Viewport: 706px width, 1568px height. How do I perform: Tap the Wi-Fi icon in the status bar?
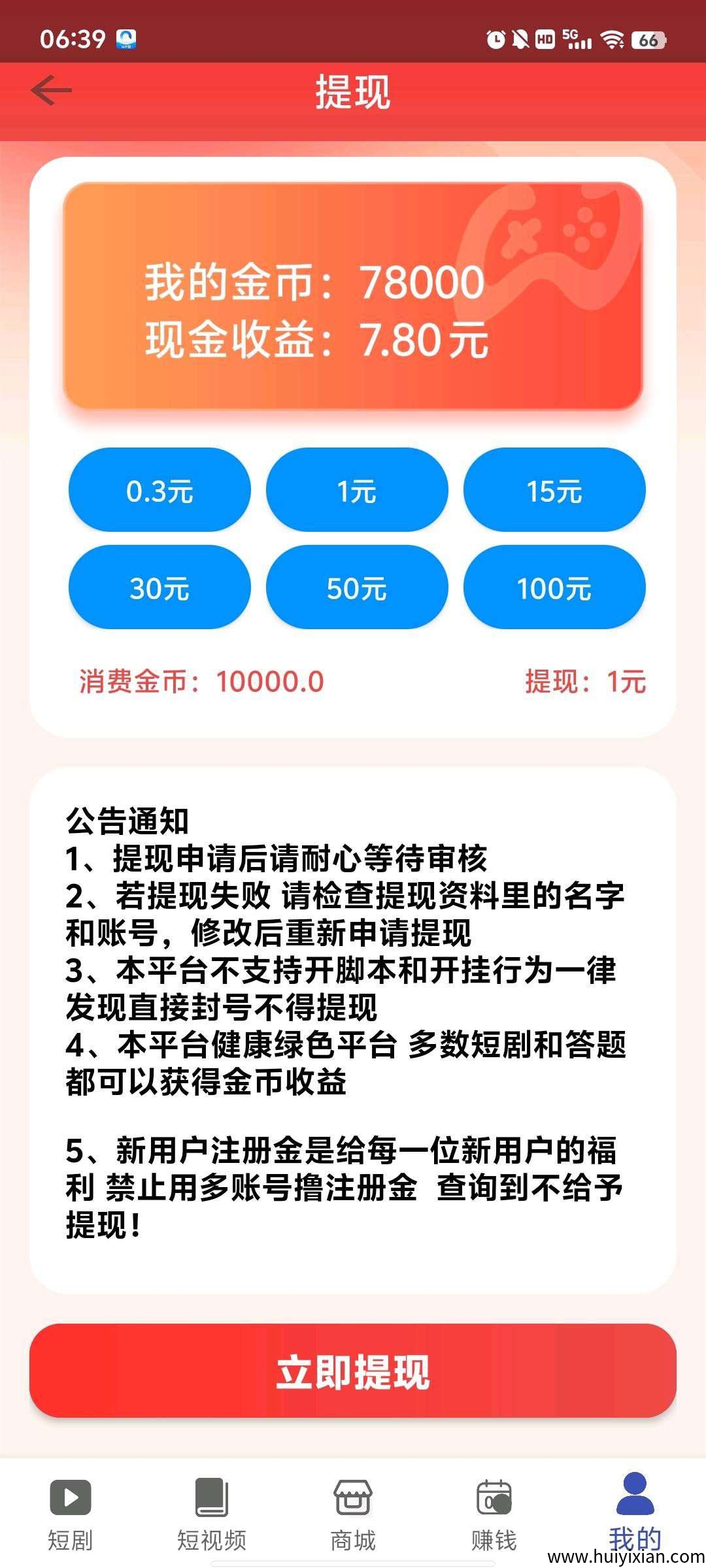611,39
